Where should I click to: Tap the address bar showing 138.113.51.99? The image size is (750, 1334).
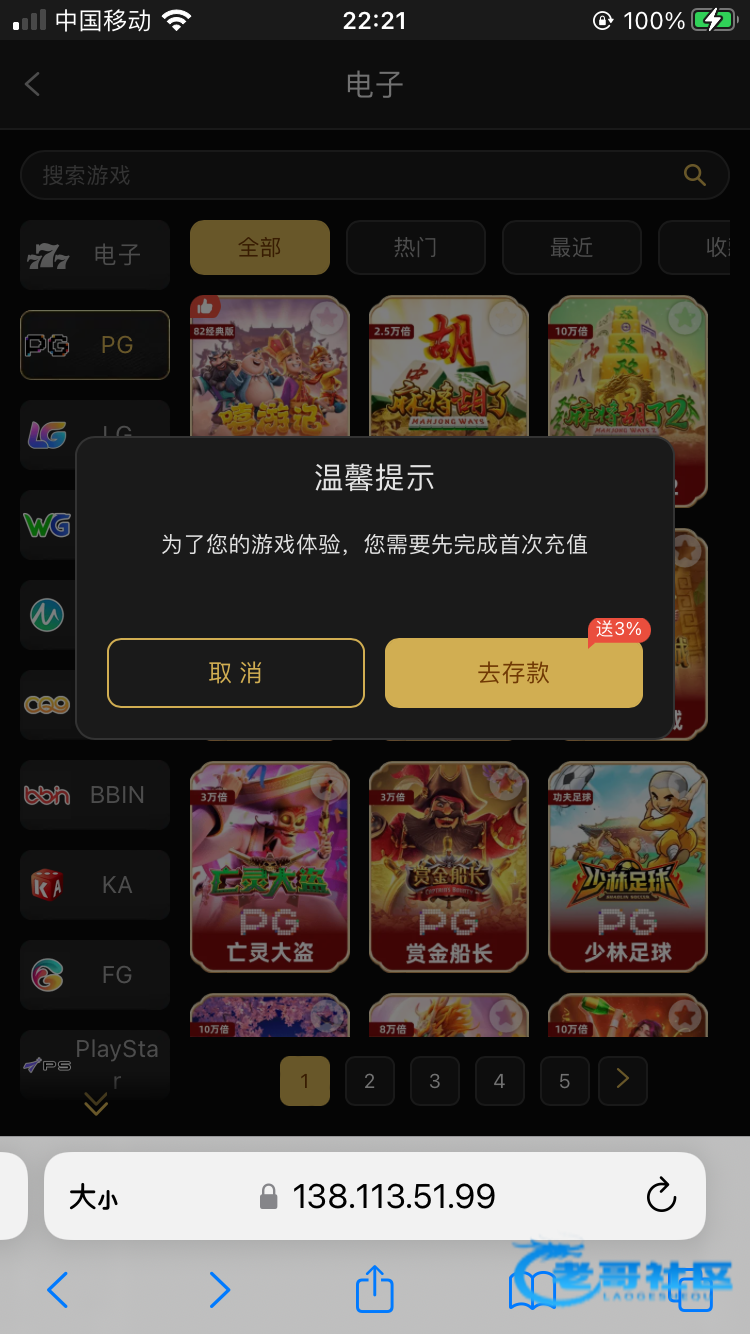pos(393,1196)
